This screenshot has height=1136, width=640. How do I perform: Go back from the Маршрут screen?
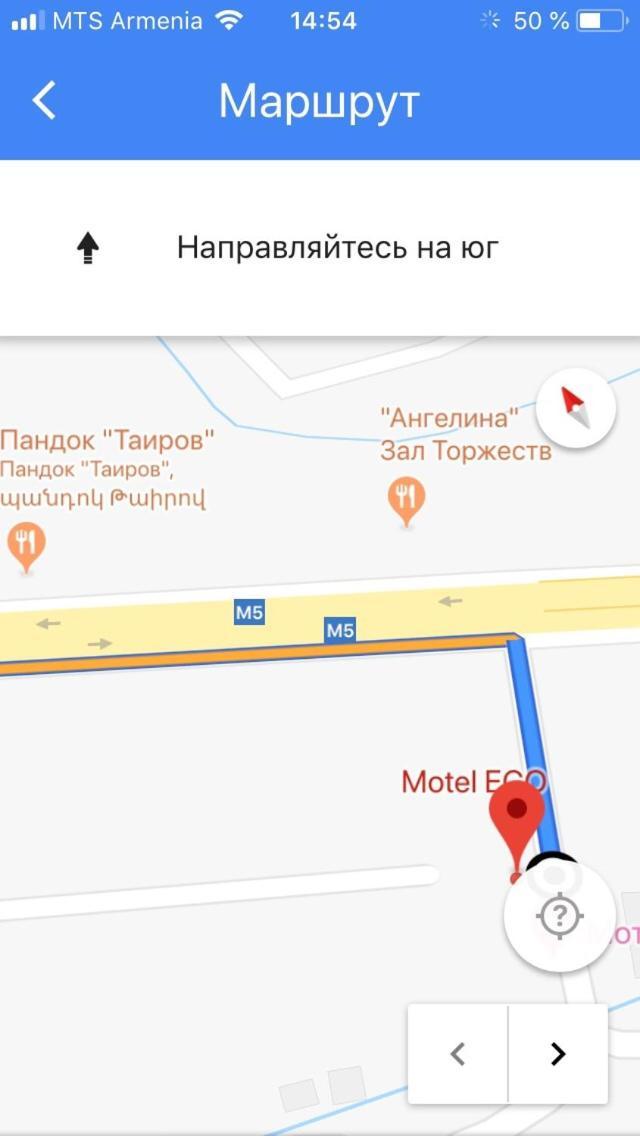coord(44,101)
